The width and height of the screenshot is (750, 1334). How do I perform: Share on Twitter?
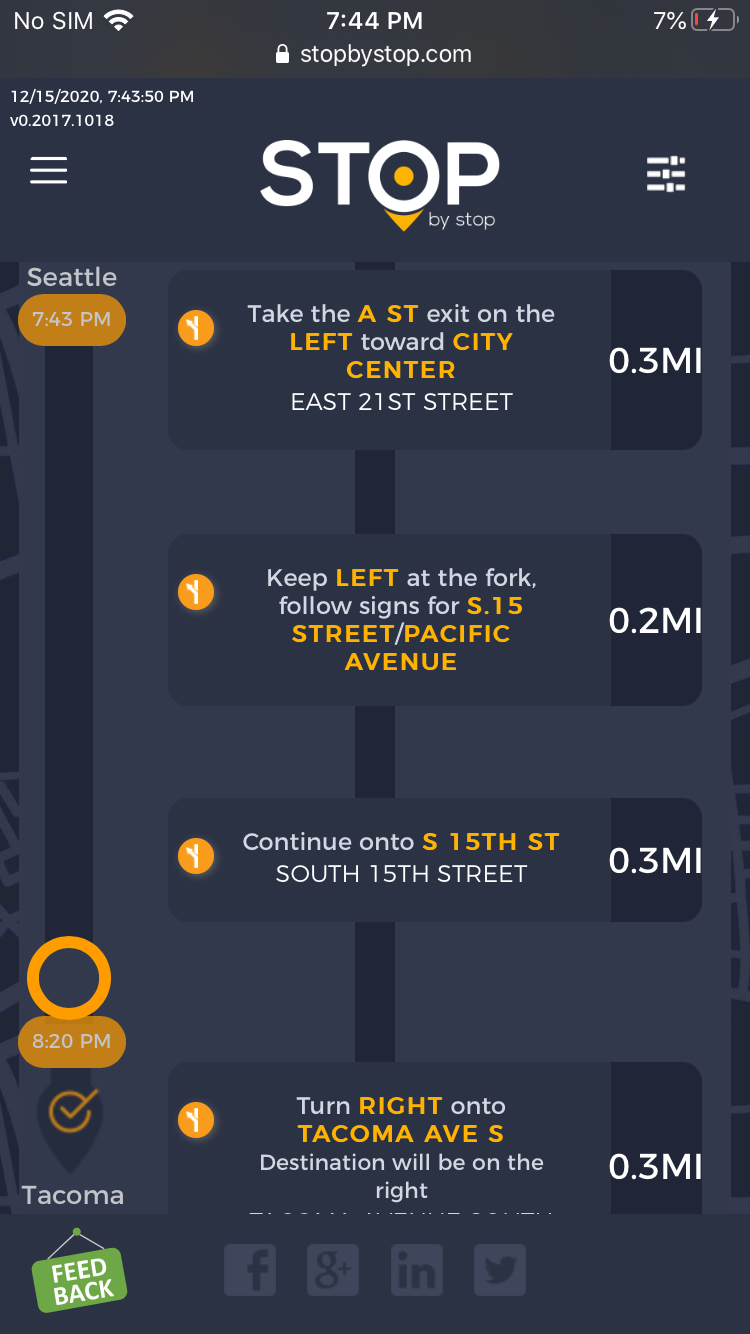pos(499,1271)
